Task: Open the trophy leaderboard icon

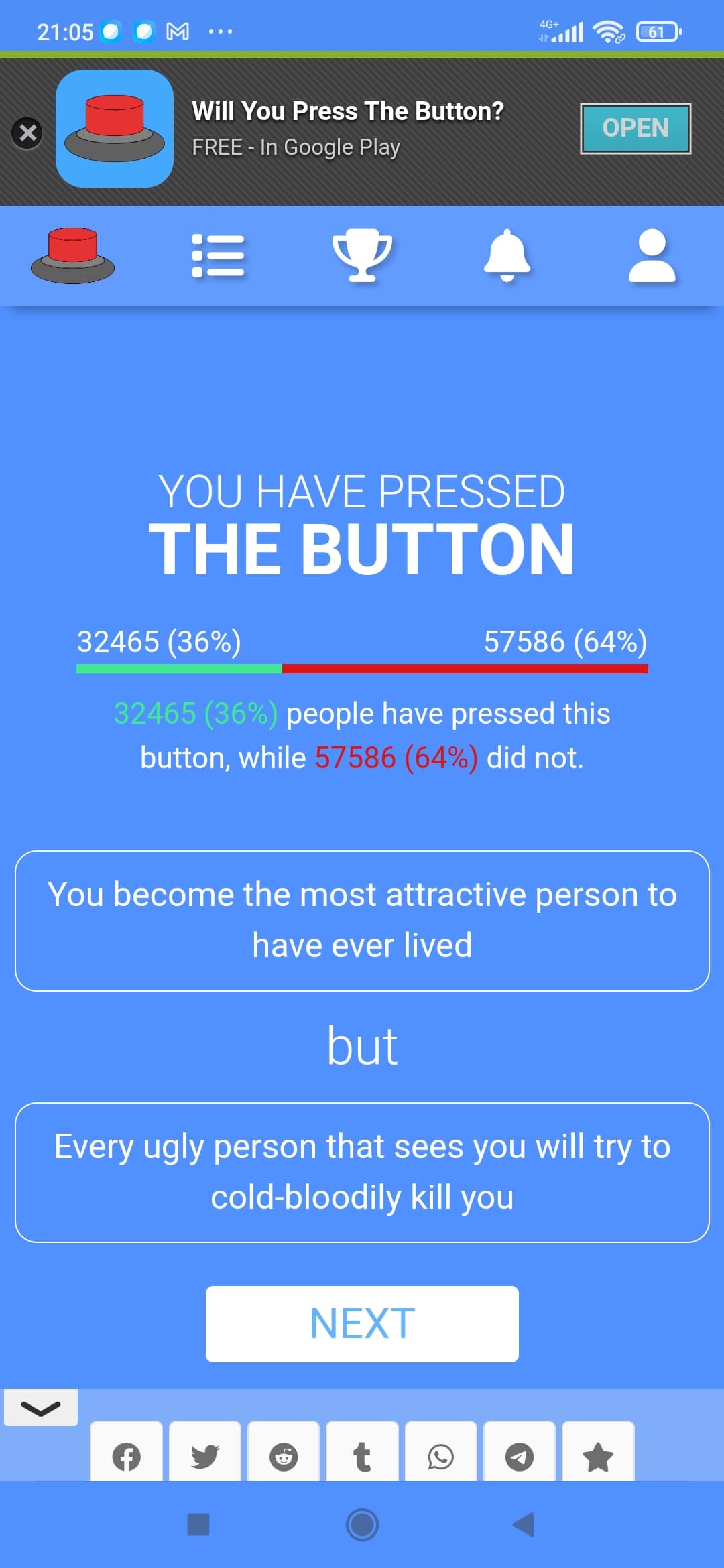Action: click(363, 255)
